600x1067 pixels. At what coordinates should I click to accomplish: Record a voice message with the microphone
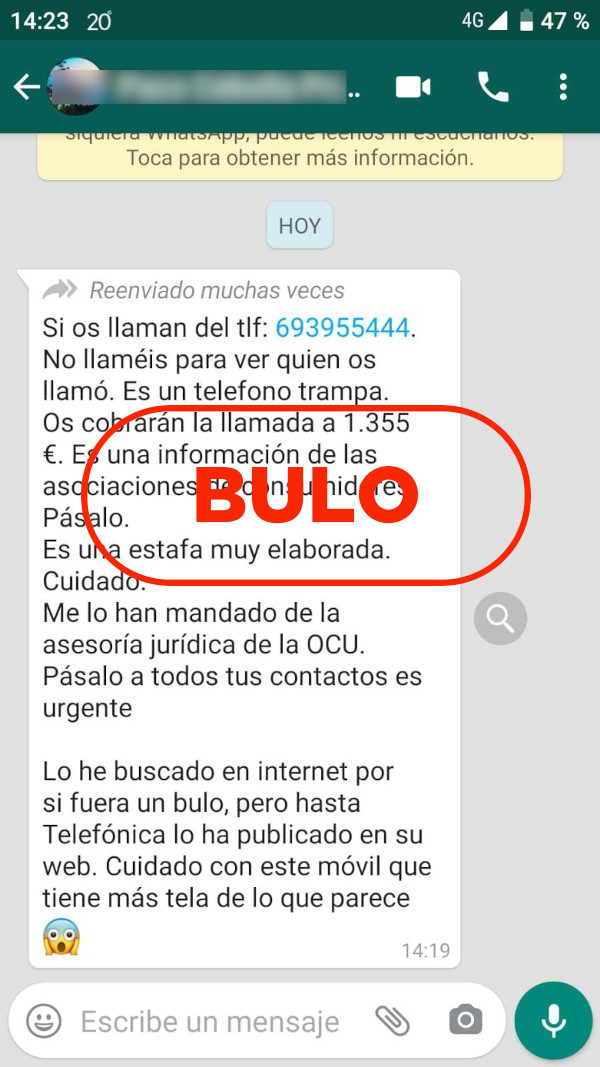point(553,1021)
